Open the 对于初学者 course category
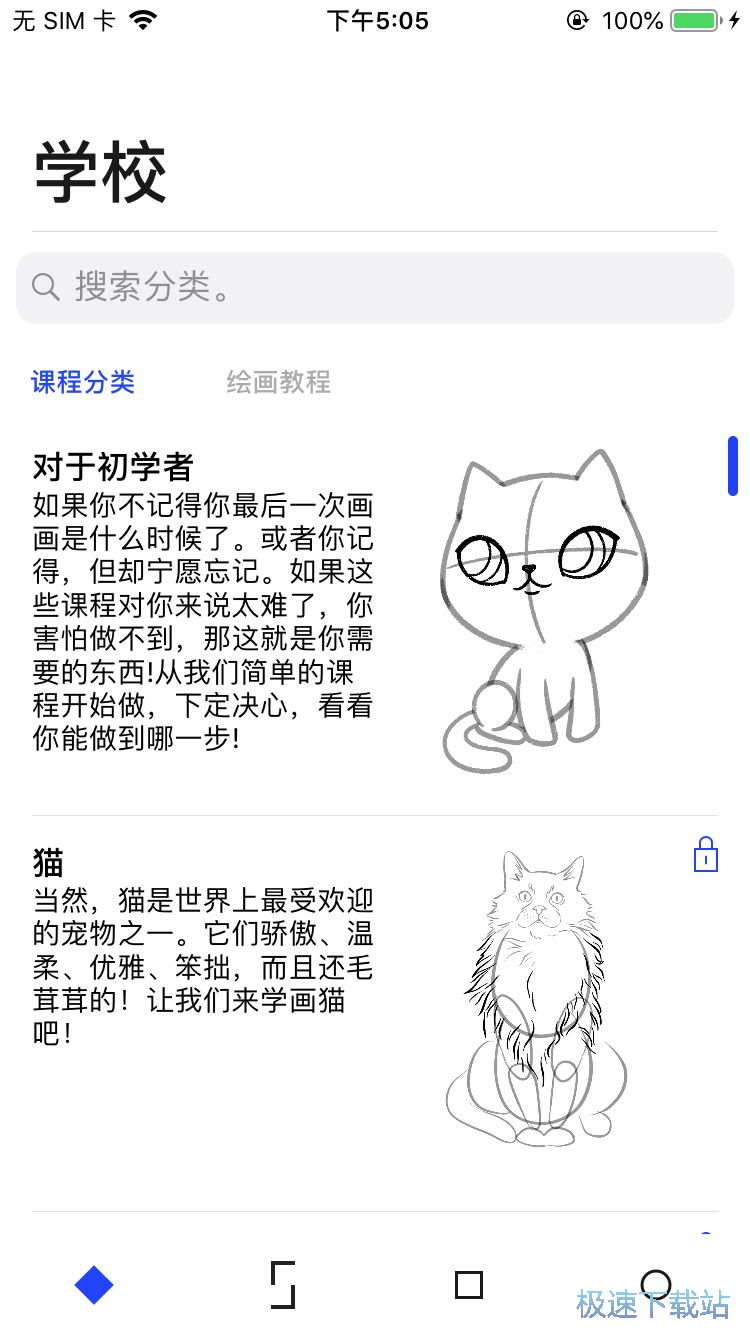Viewport: 750px width, 1334px height. 113,466
